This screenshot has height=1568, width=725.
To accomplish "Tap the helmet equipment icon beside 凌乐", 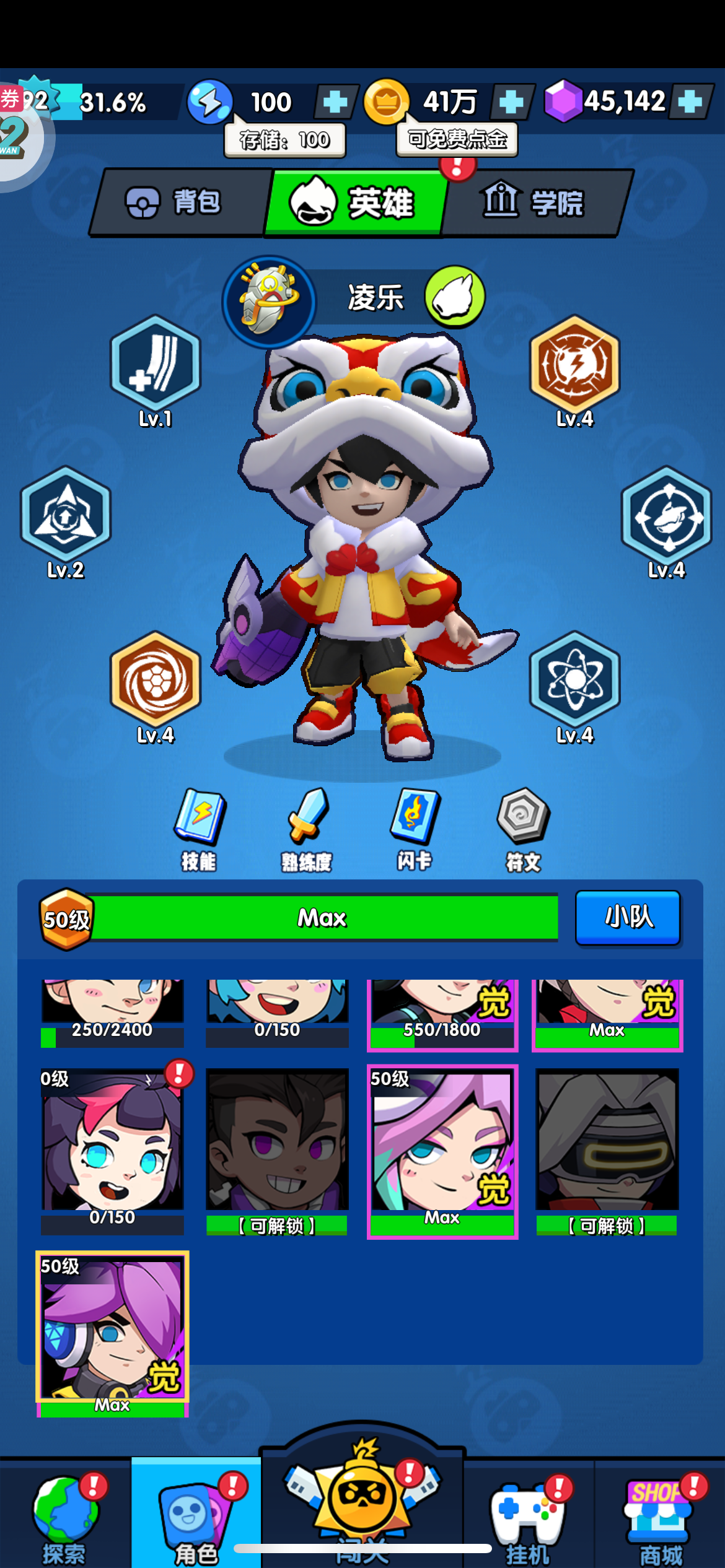I will click(270, 301).
